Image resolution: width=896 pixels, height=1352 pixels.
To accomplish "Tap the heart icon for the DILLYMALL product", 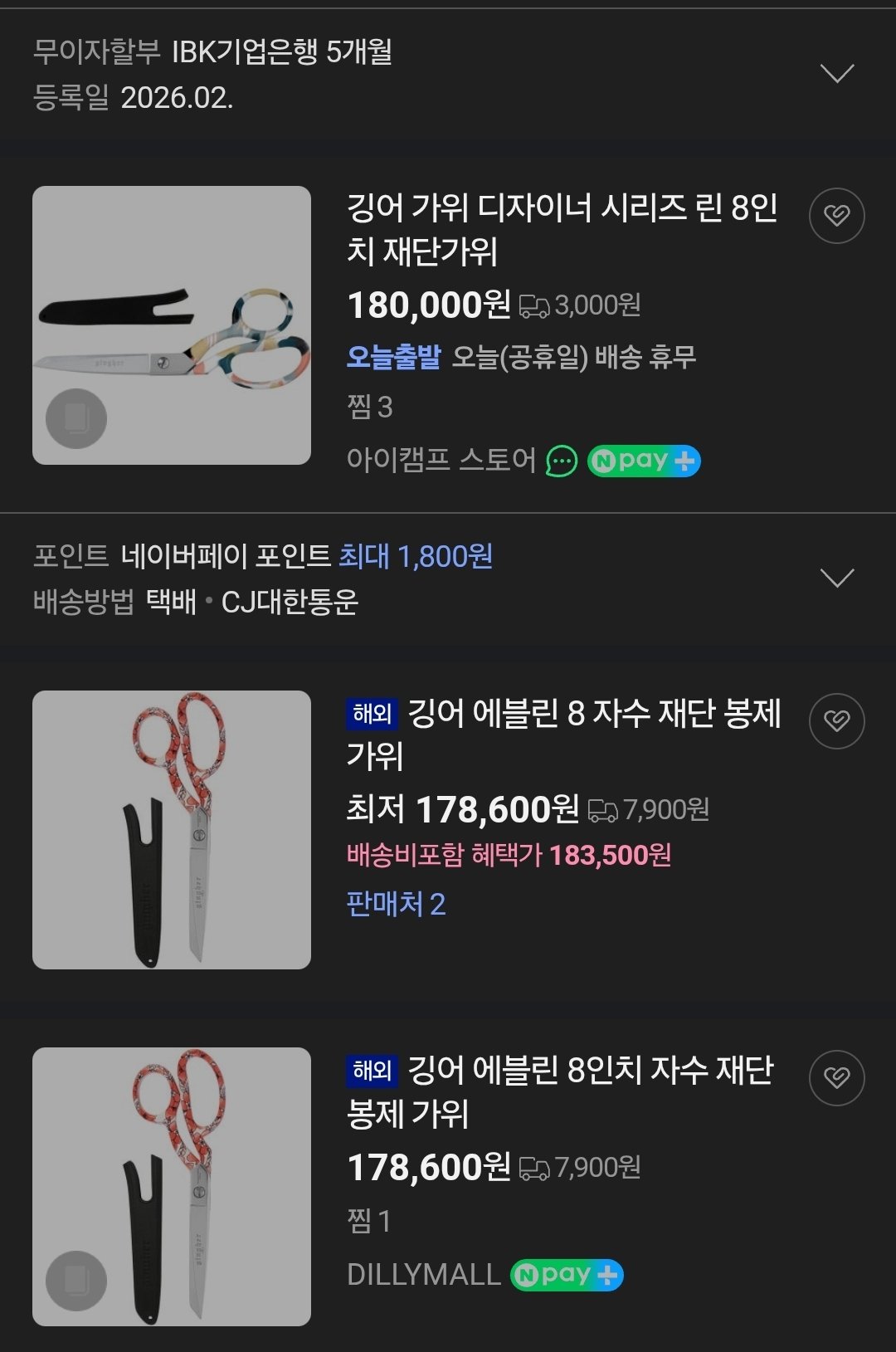I will point(839,1076).
